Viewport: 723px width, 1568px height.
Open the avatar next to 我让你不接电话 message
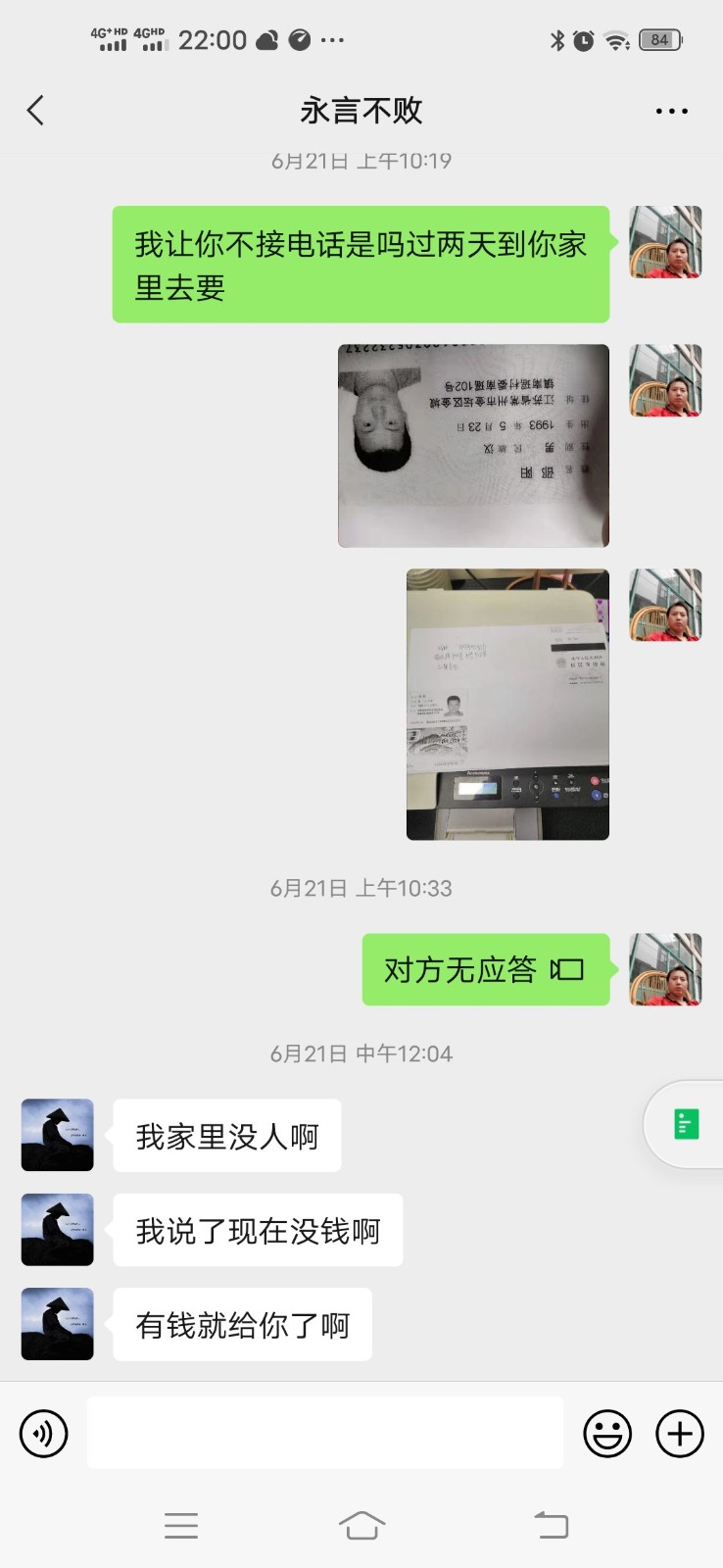pyautogui.click(x=665, y=242)
